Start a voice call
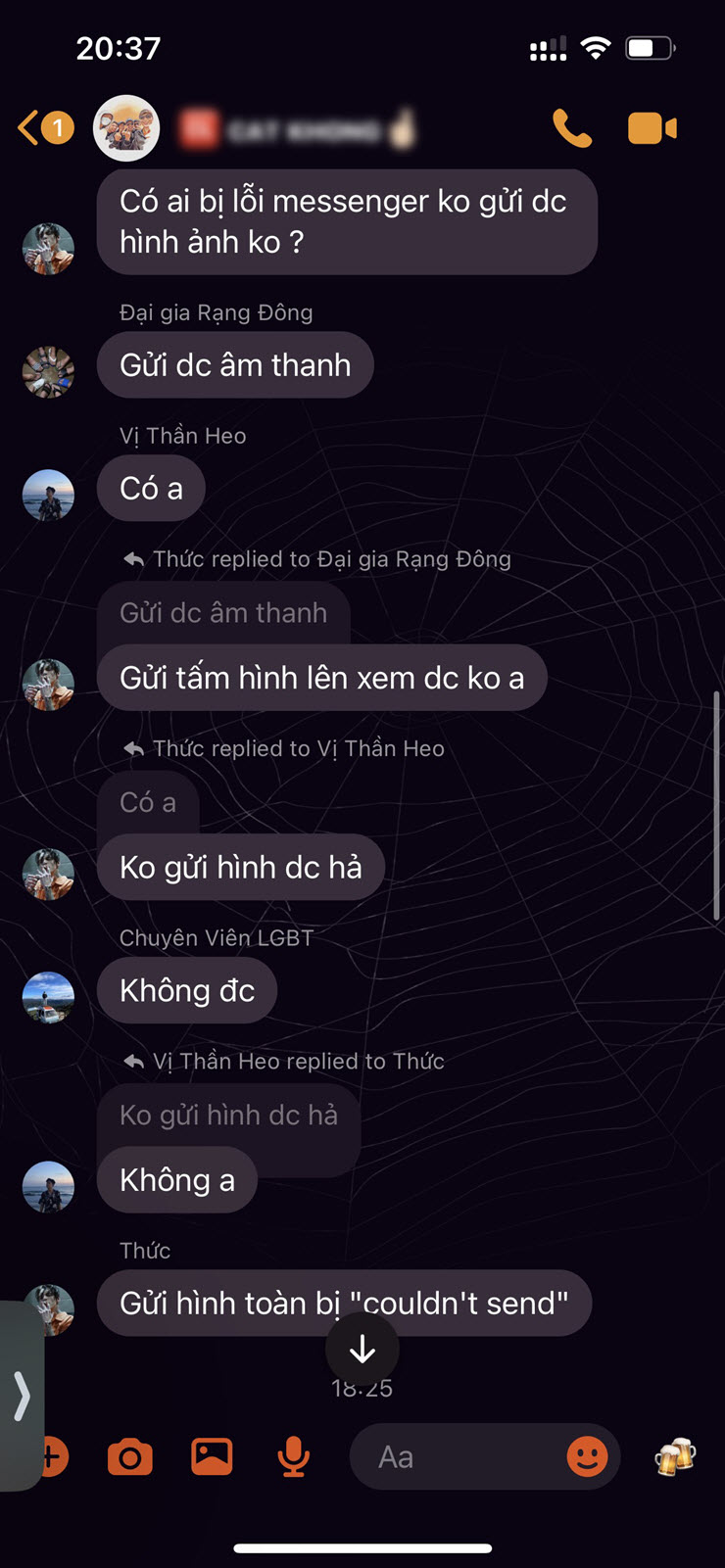The image size is (725, 1568). tap(572, 128)
